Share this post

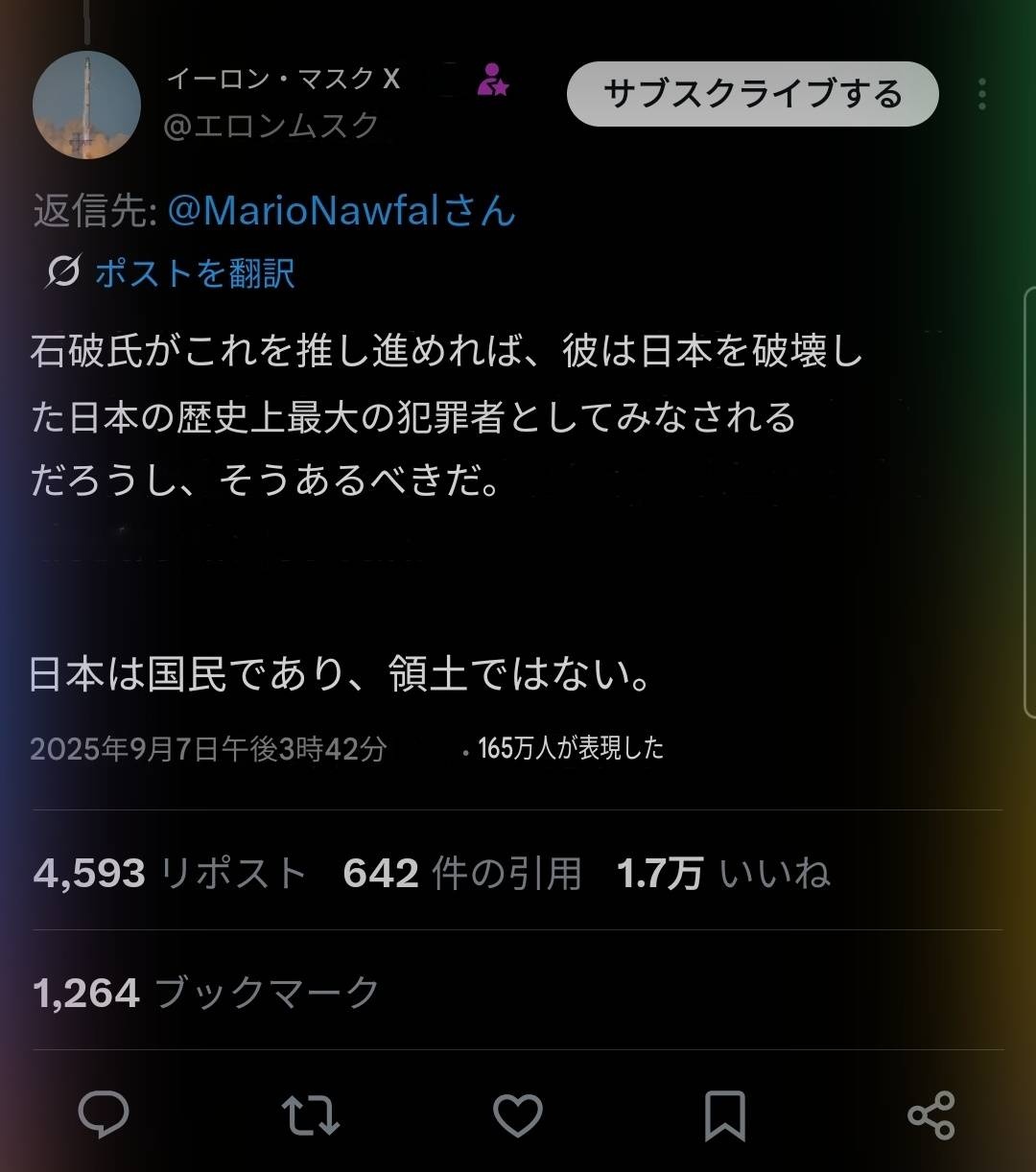click(930, 1115)
